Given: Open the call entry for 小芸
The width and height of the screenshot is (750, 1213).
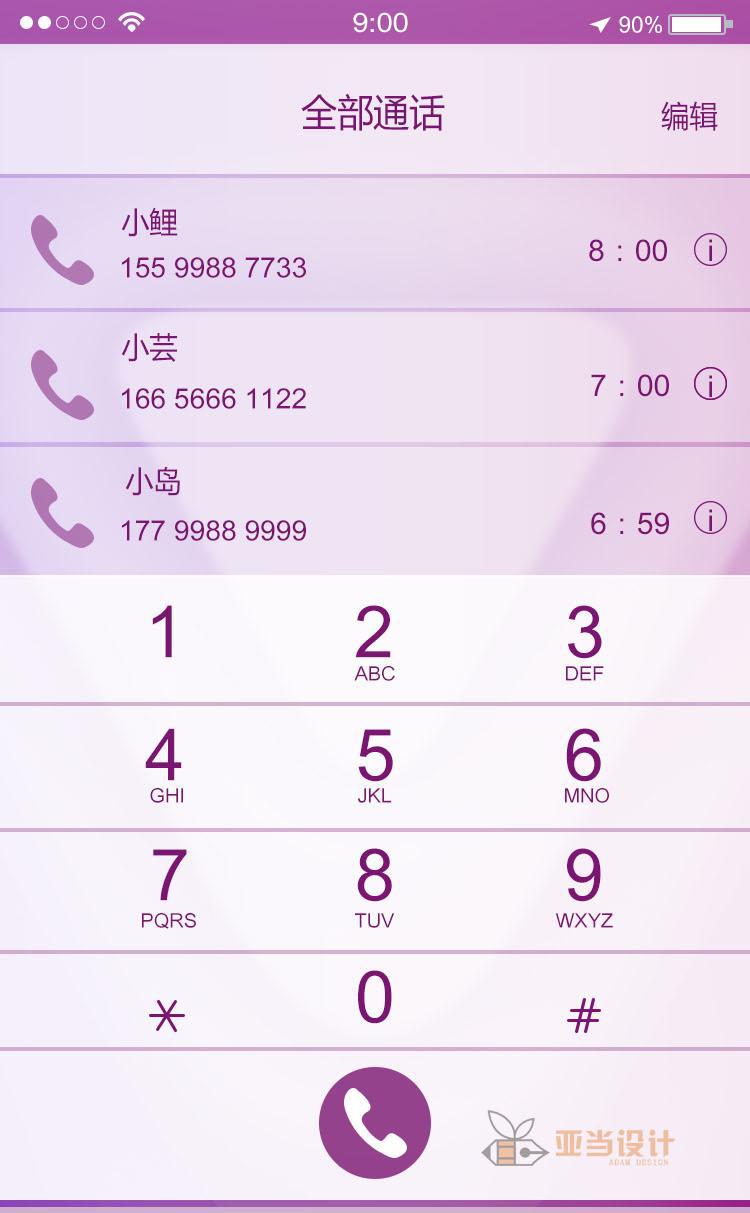Looking at the screenshot, I should [375, 377].
